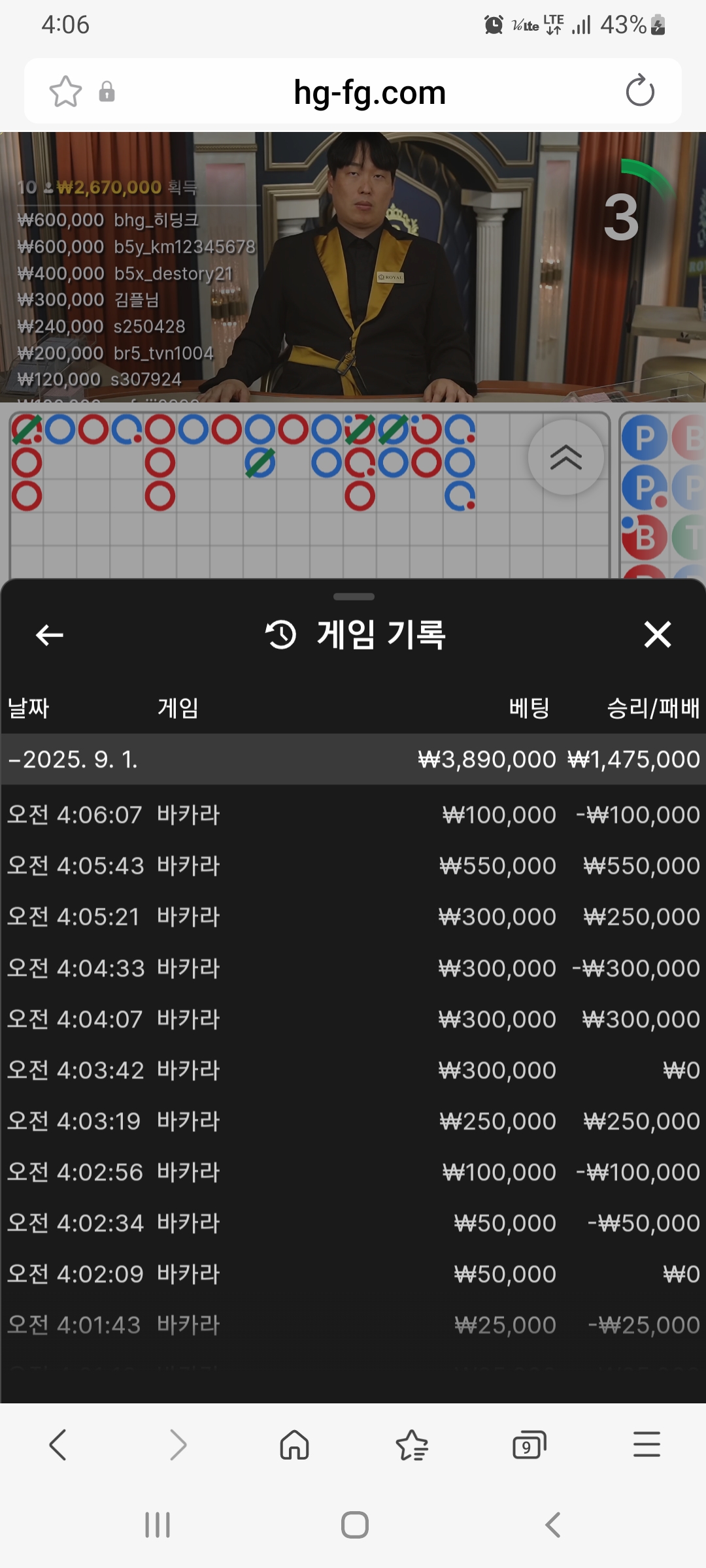Open system recent apps

158,1525
